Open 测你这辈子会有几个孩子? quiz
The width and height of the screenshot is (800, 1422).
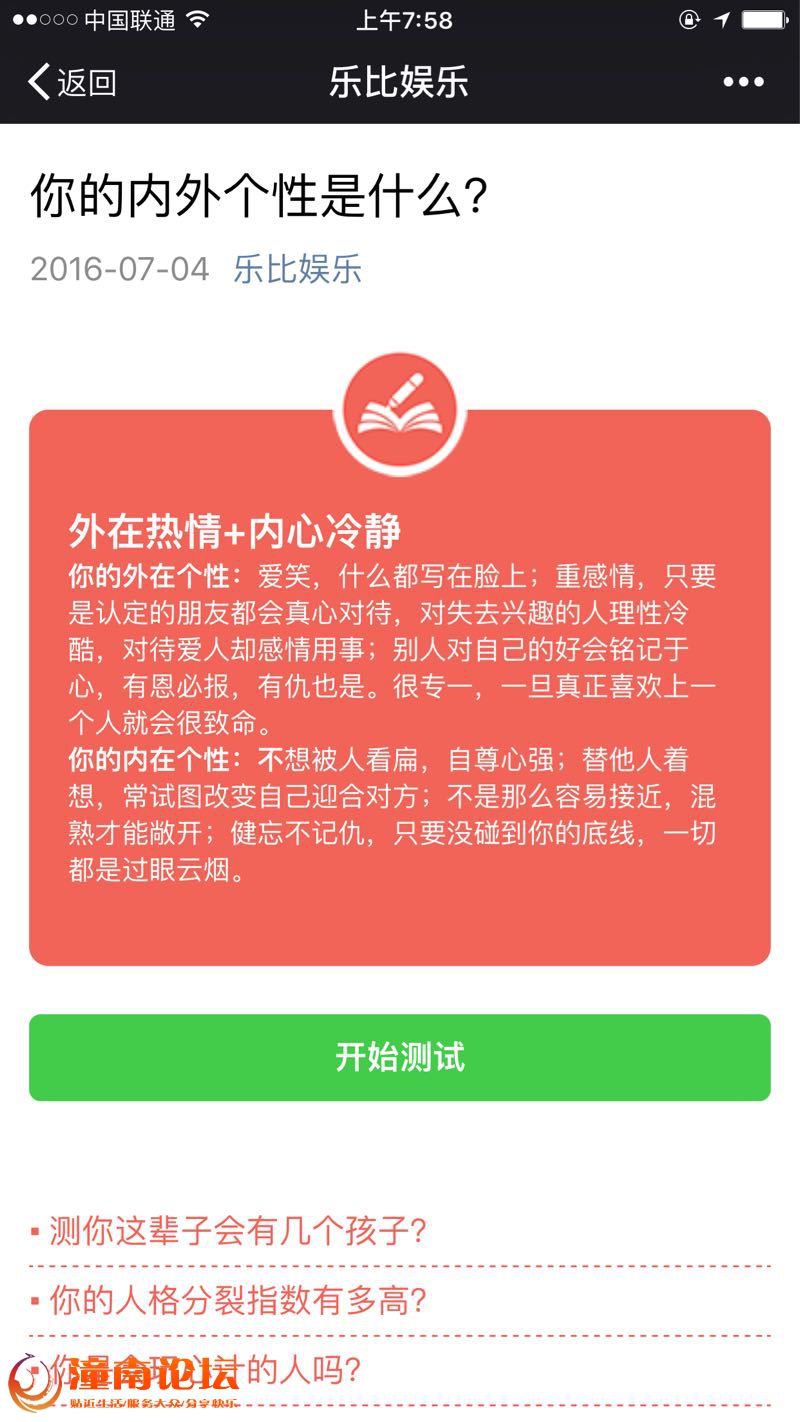[238, 1231]
